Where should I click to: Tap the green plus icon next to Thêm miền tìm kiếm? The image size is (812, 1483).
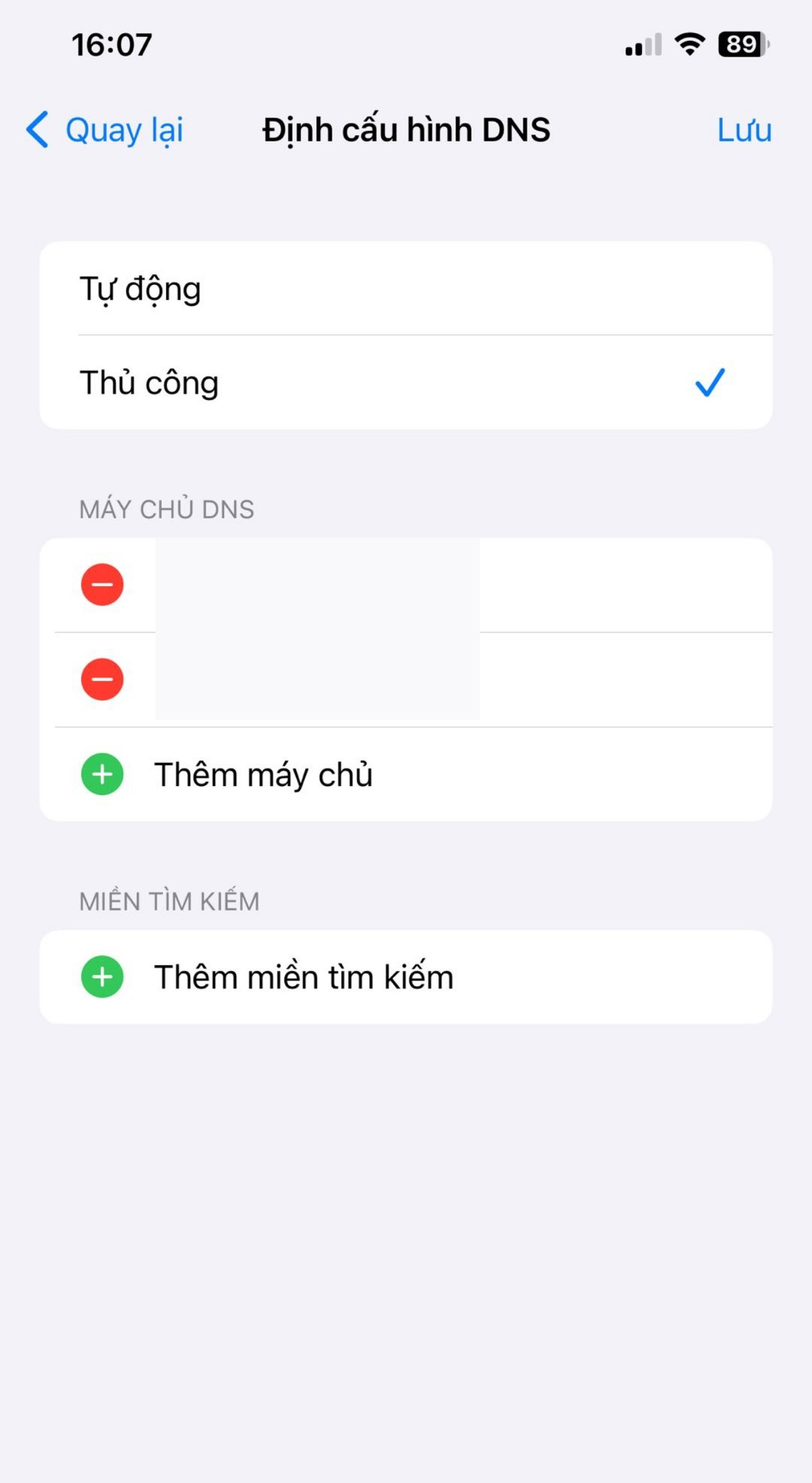click(x=102, y=977)
